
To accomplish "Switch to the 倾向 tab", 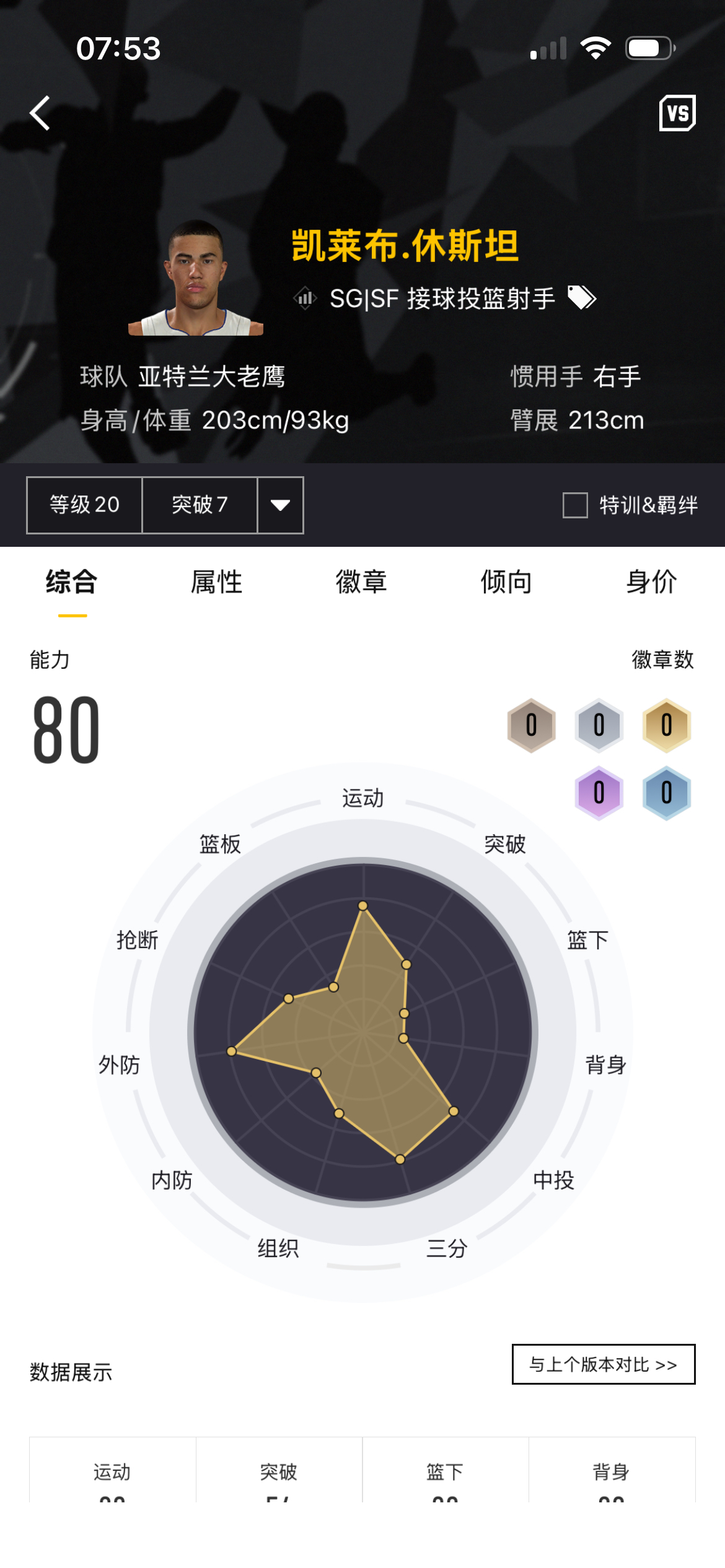I will (506, 582).
